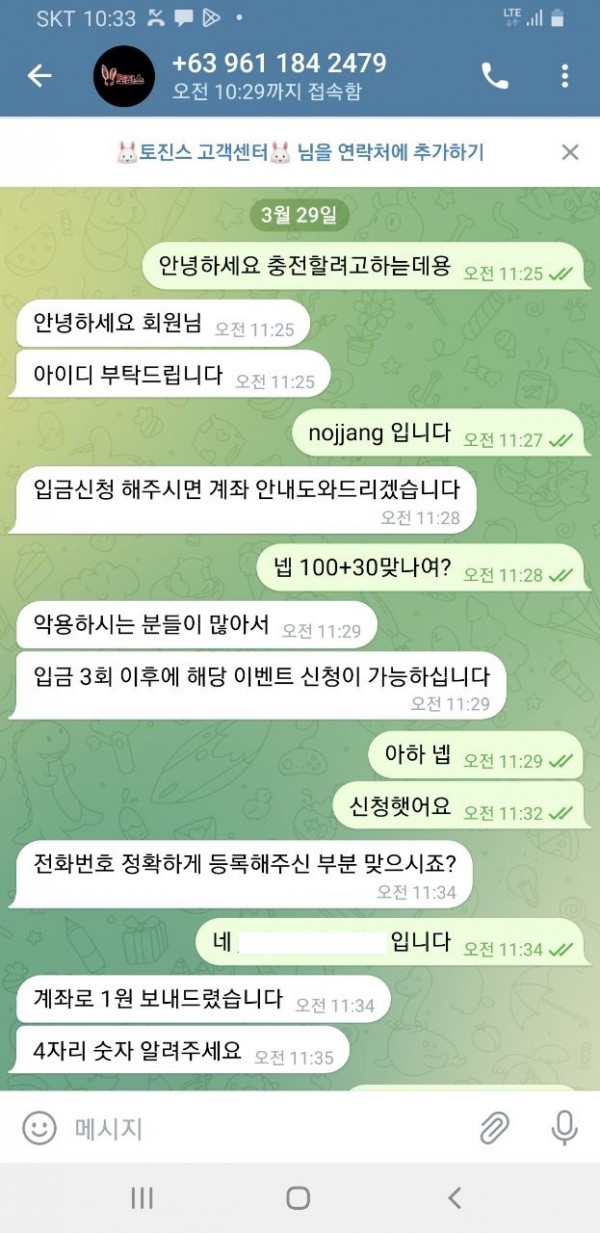Record a voice message with the microphone
The image size is (600, 1233).
[564, 1128]
